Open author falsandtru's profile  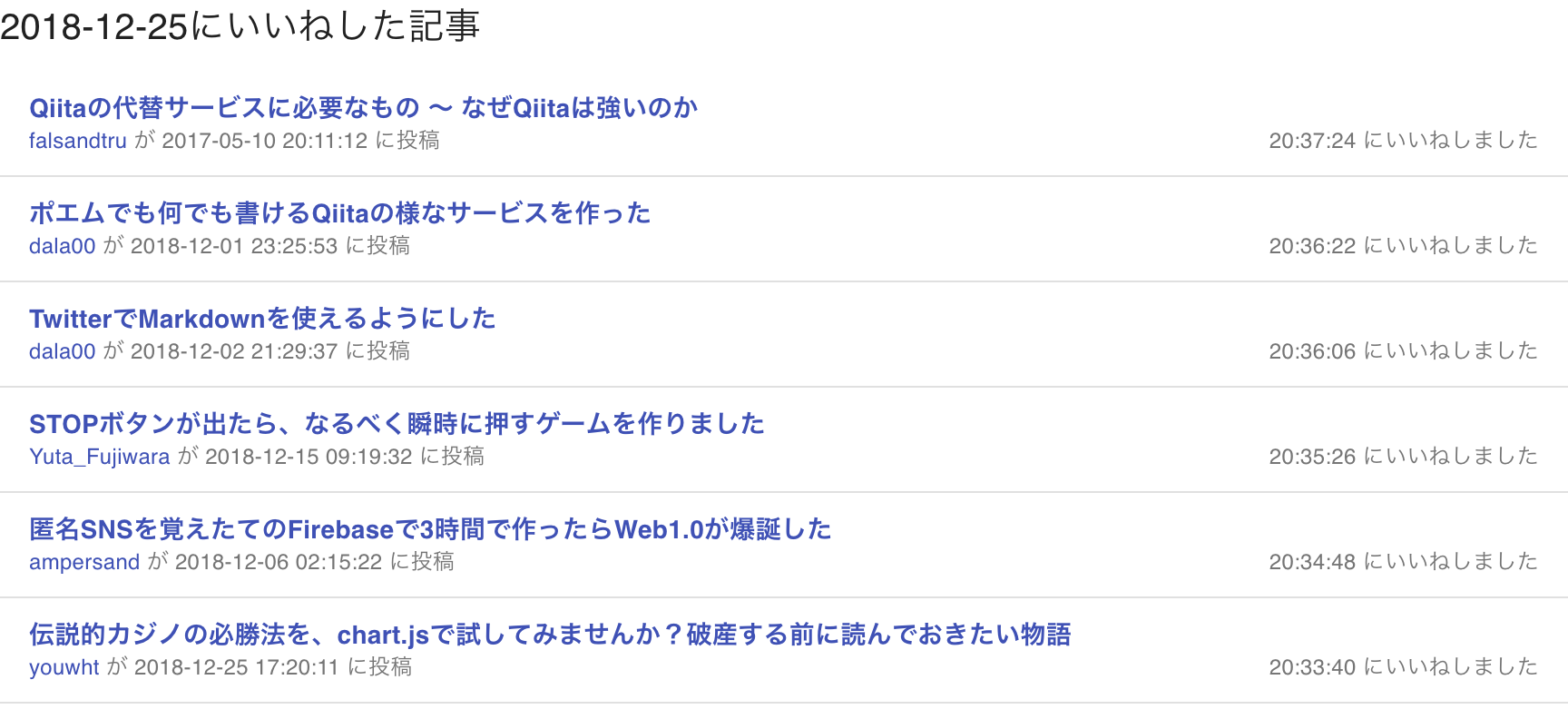(77, 141)
